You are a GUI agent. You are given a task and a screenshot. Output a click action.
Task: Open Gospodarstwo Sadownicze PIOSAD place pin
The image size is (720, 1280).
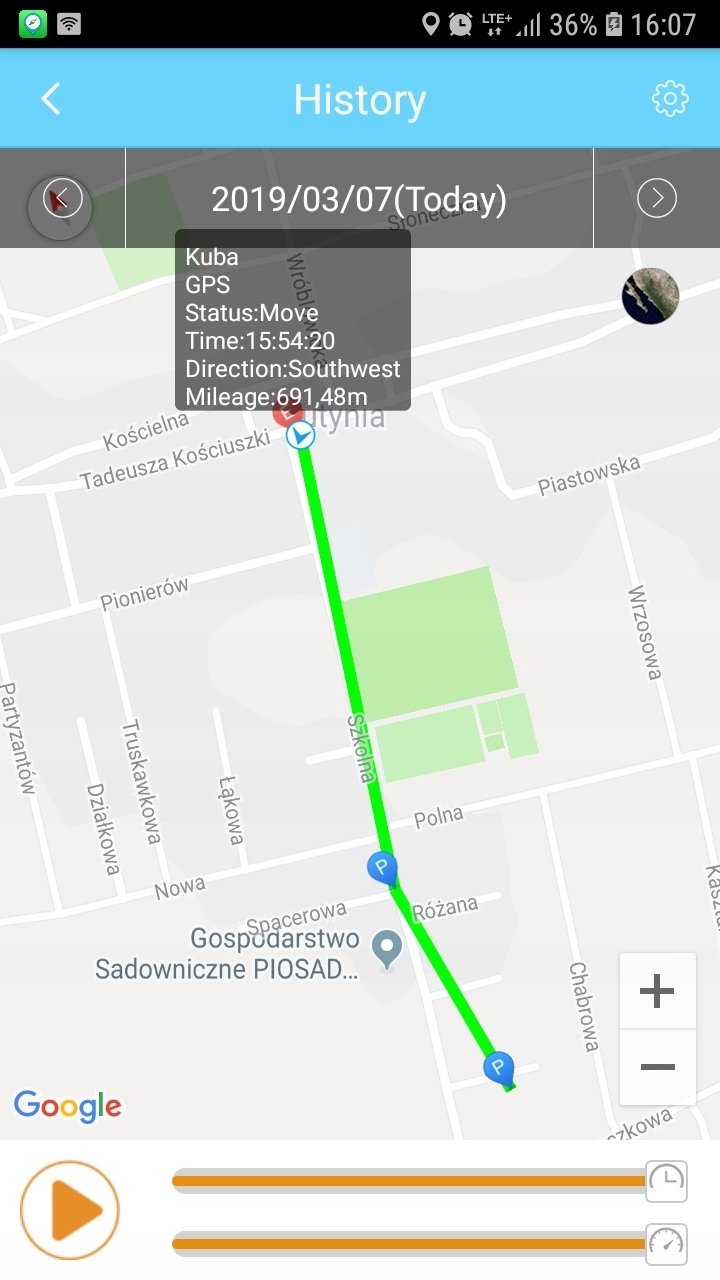(x=387, y=945)
